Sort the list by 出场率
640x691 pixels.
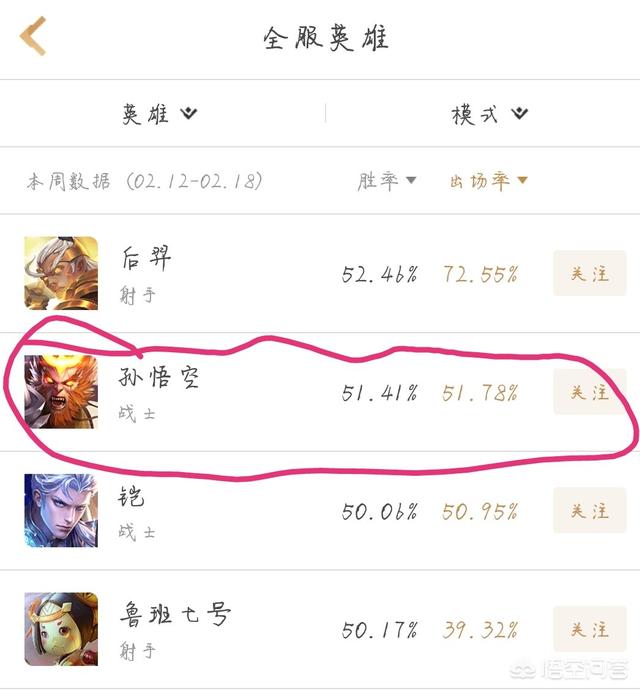[488, 181]
